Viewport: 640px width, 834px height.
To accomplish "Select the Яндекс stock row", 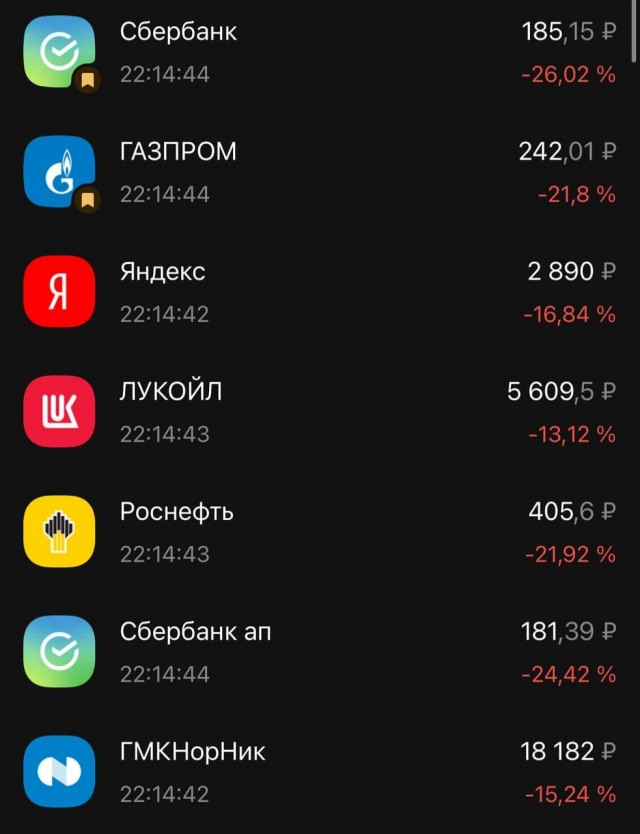I will (320, 292).
